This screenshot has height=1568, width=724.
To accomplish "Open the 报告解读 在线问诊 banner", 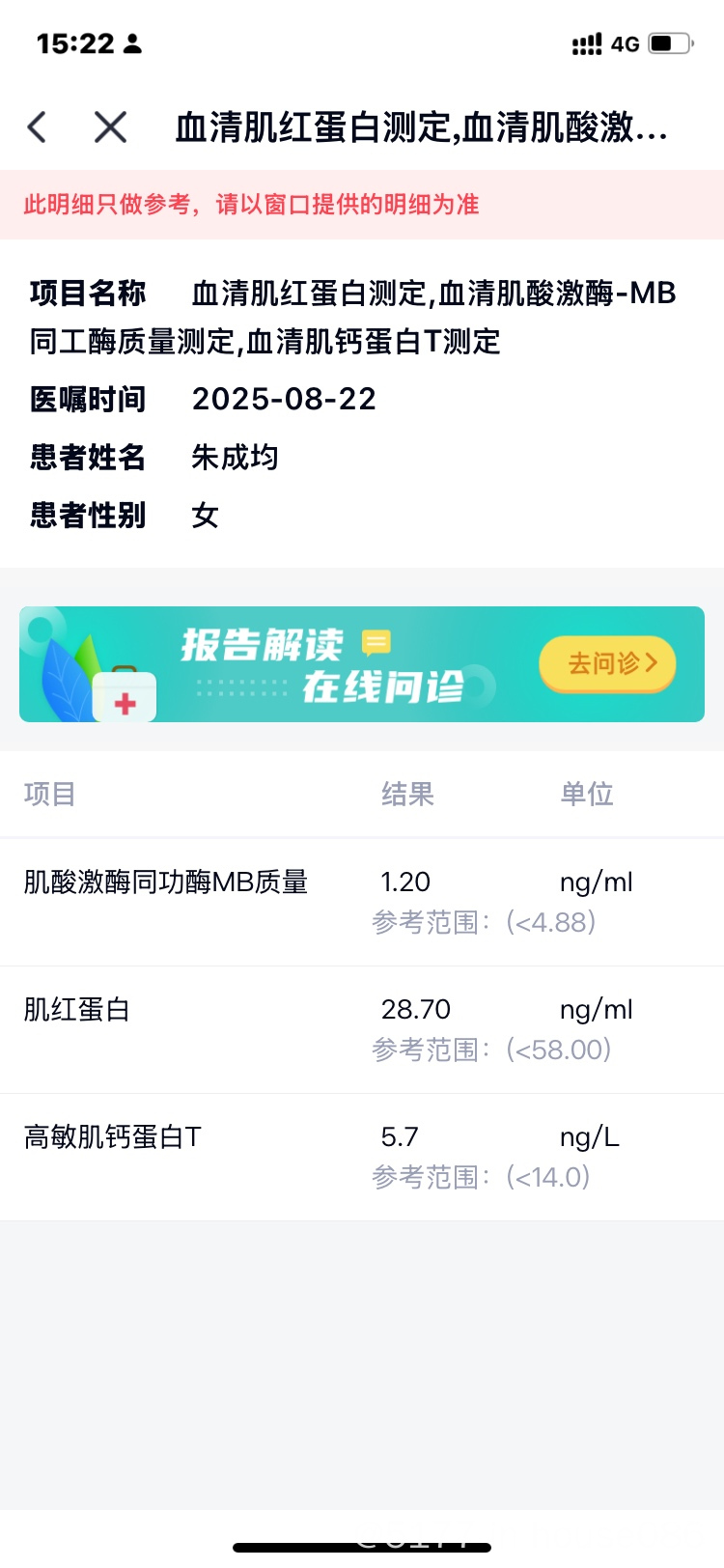I will coord(362,664).
